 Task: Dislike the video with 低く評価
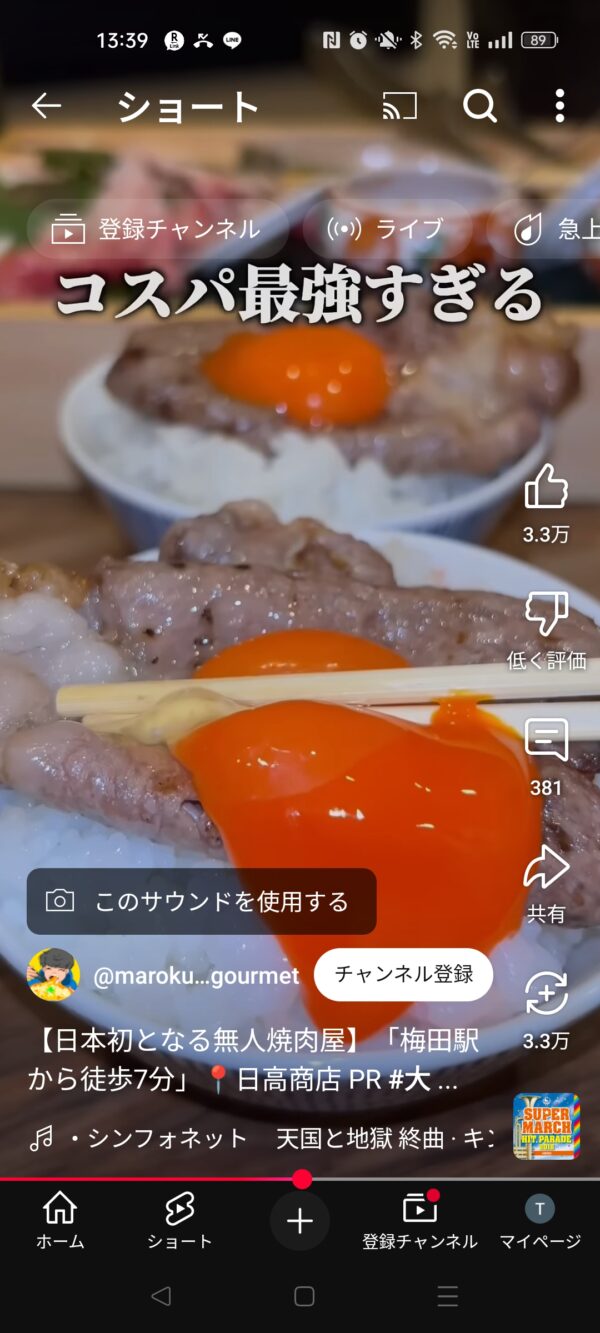546,615
